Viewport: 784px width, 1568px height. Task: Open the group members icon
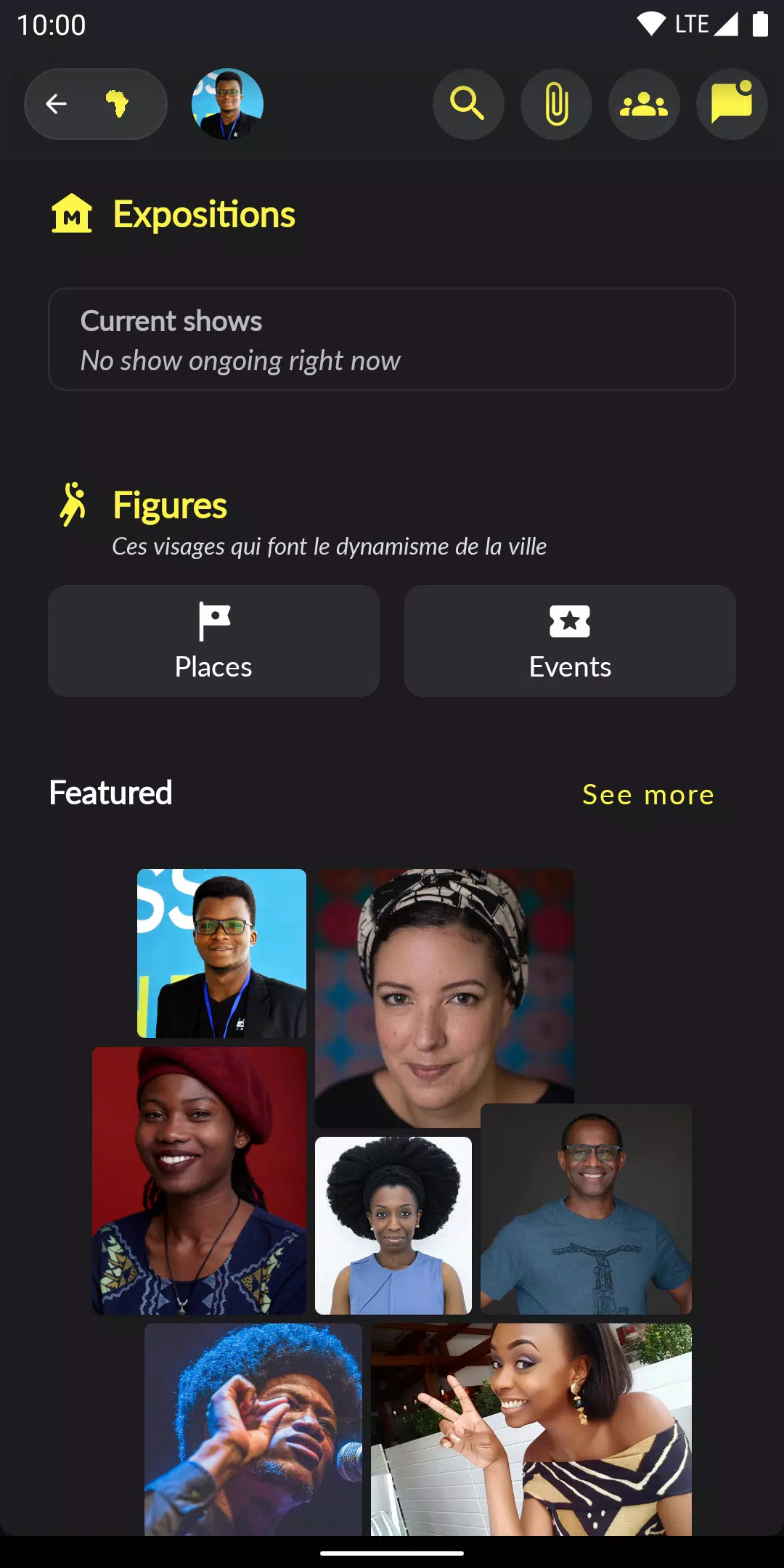(644, 105)
